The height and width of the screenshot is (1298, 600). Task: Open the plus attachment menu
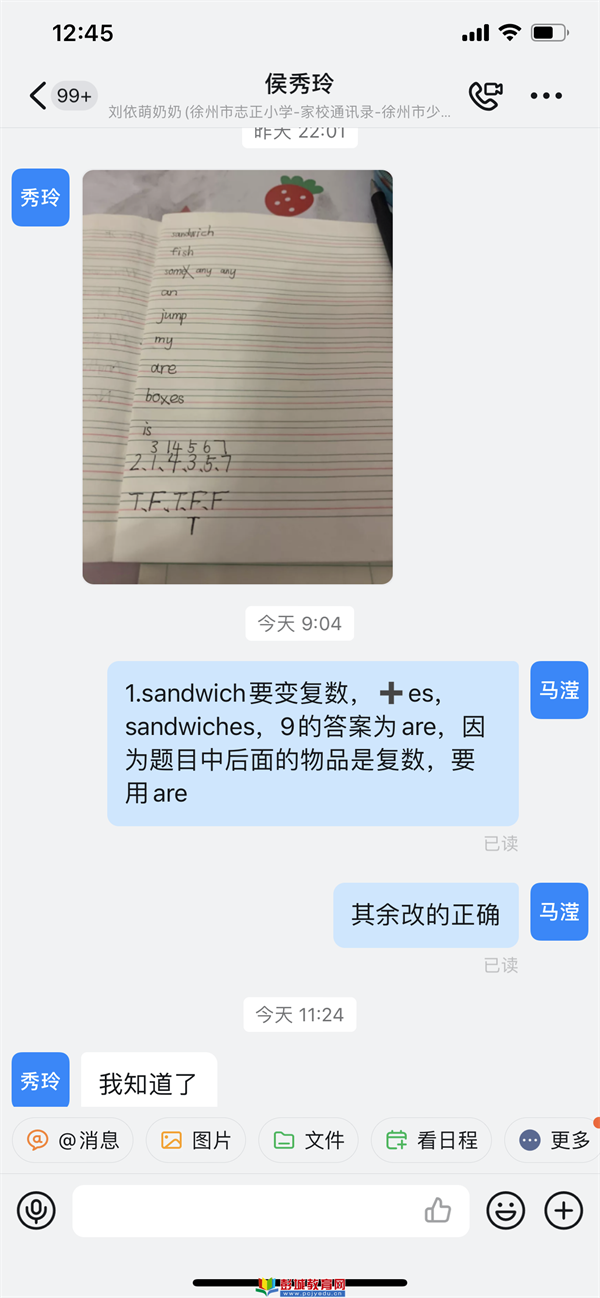564,1211
